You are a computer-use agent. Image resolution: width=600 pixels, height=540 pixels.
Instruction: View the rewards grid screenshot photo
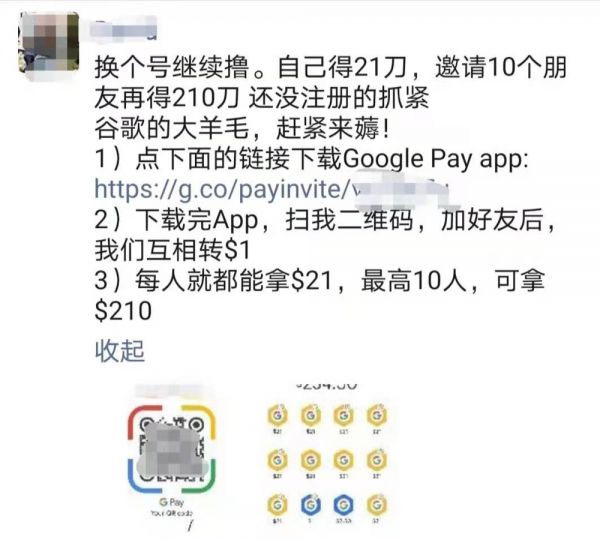pos(330,455)
